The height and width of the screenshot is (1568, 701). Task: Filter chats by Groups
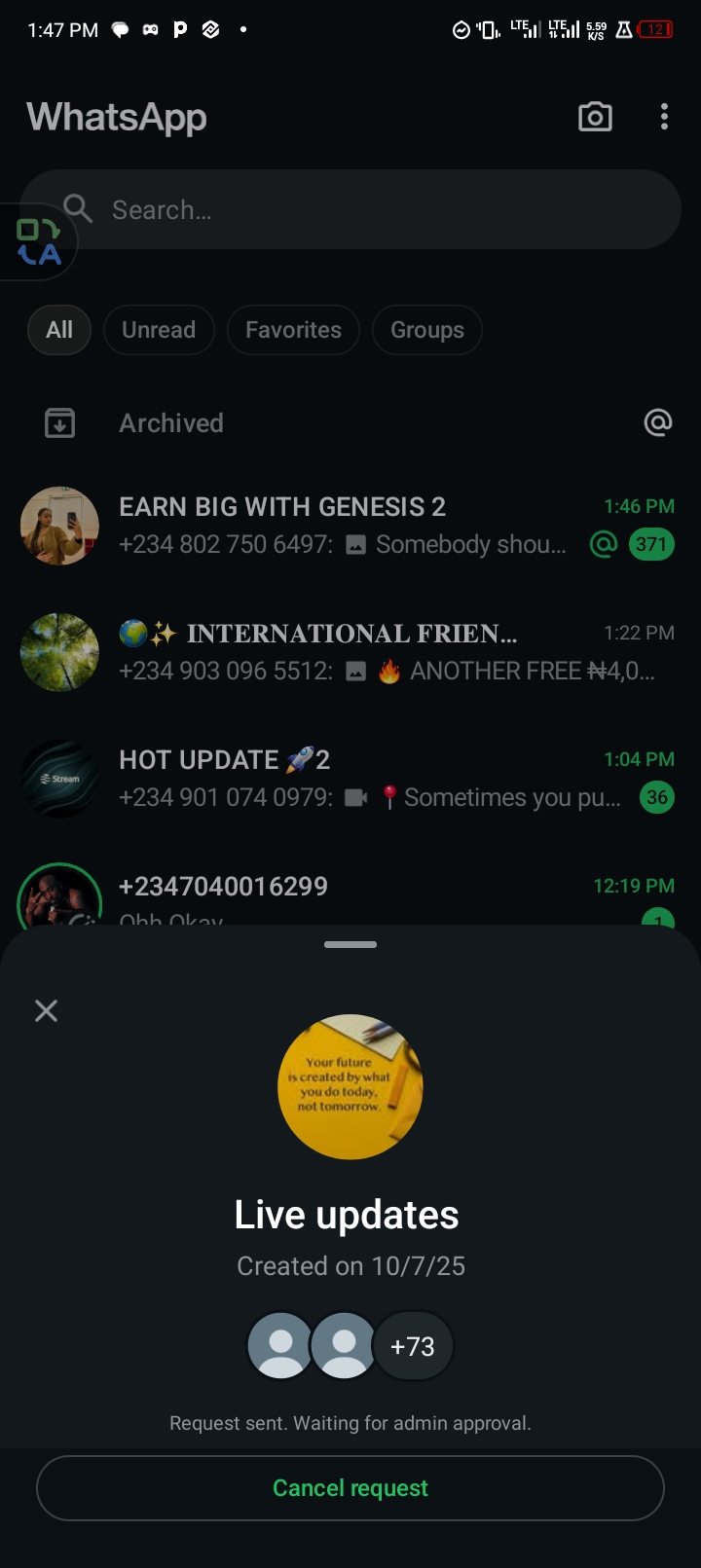(426, 330)
